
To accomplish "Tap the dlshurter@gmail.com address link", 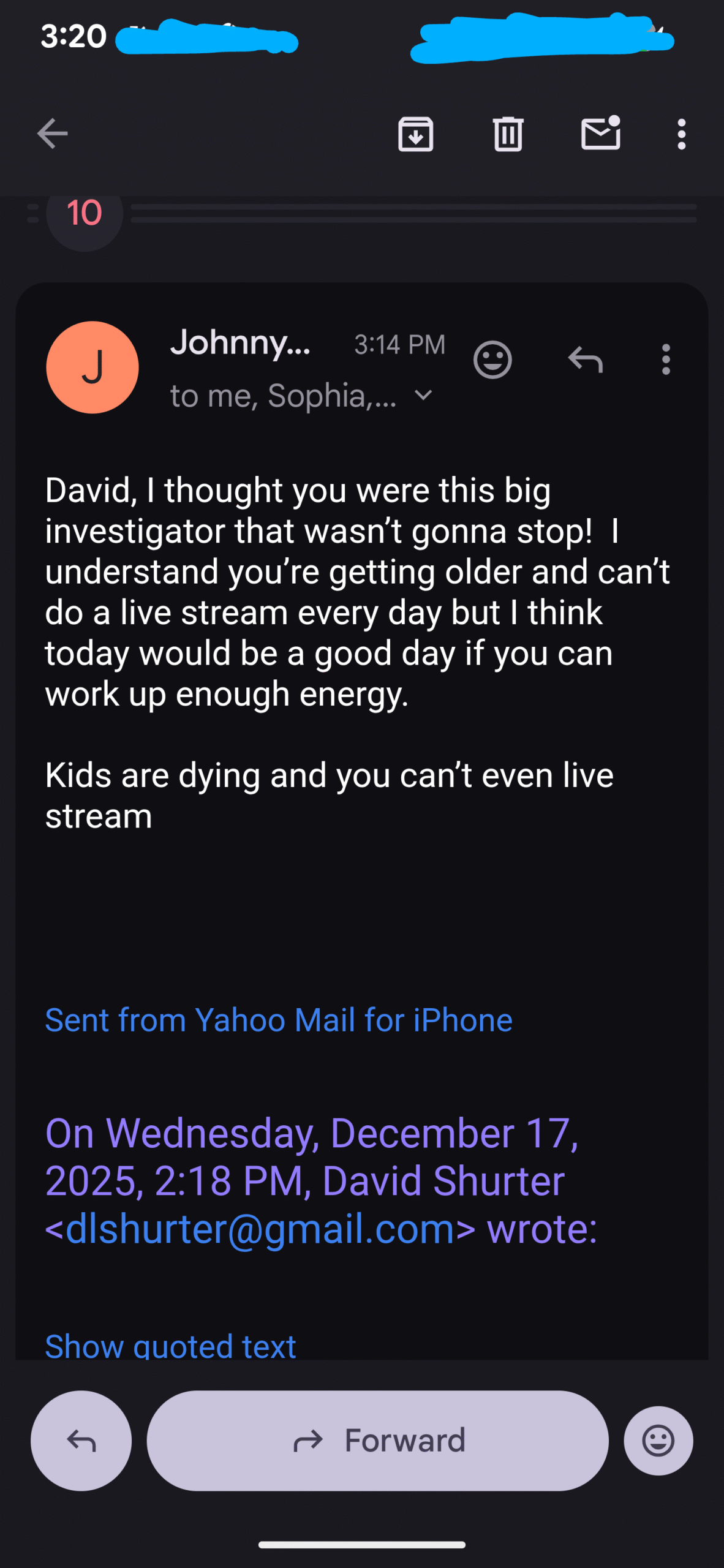I will coord(260,1229).
